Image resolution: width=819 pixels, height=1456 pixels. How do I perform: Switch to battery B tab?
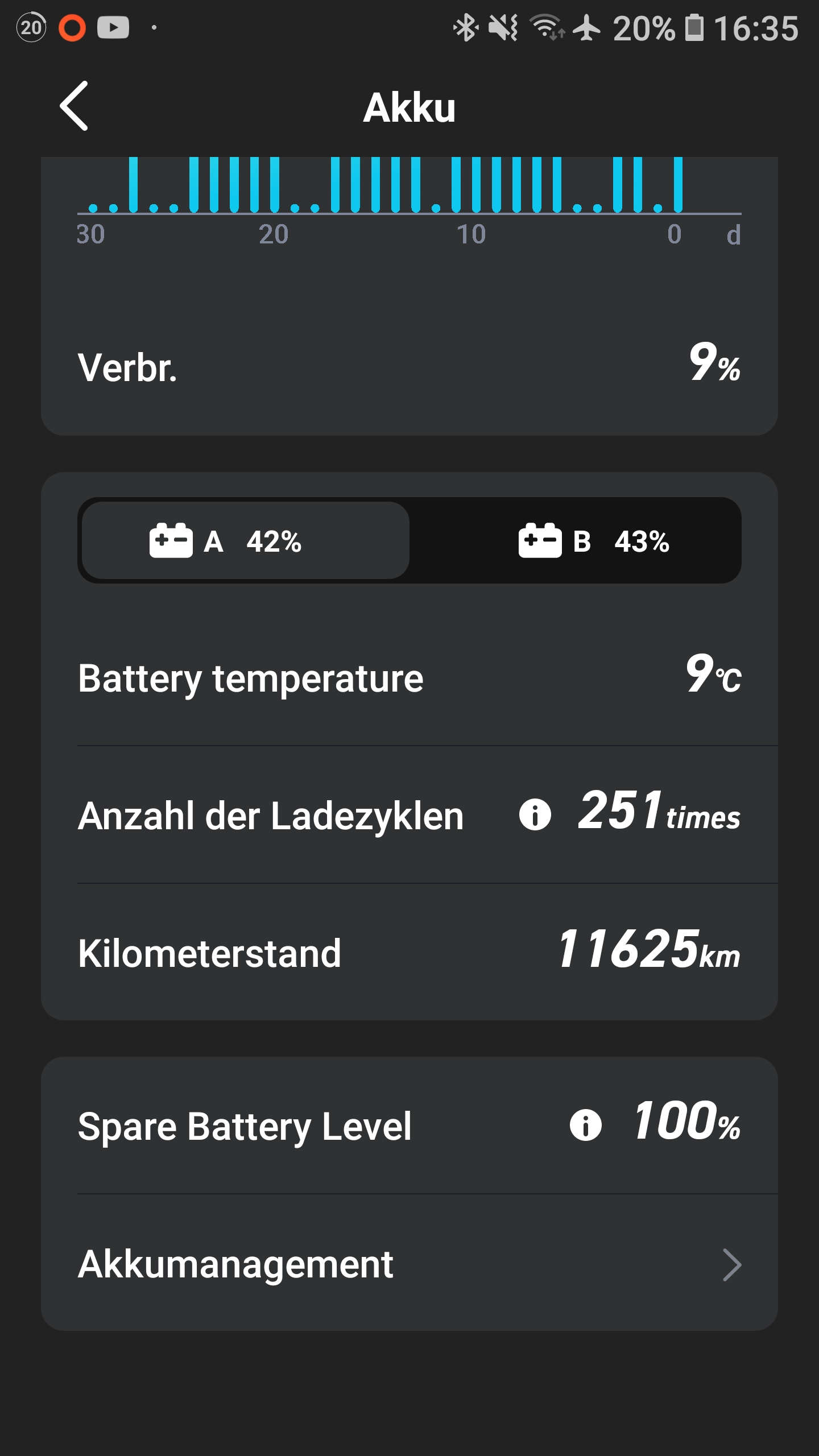click(x=594, y=541)
